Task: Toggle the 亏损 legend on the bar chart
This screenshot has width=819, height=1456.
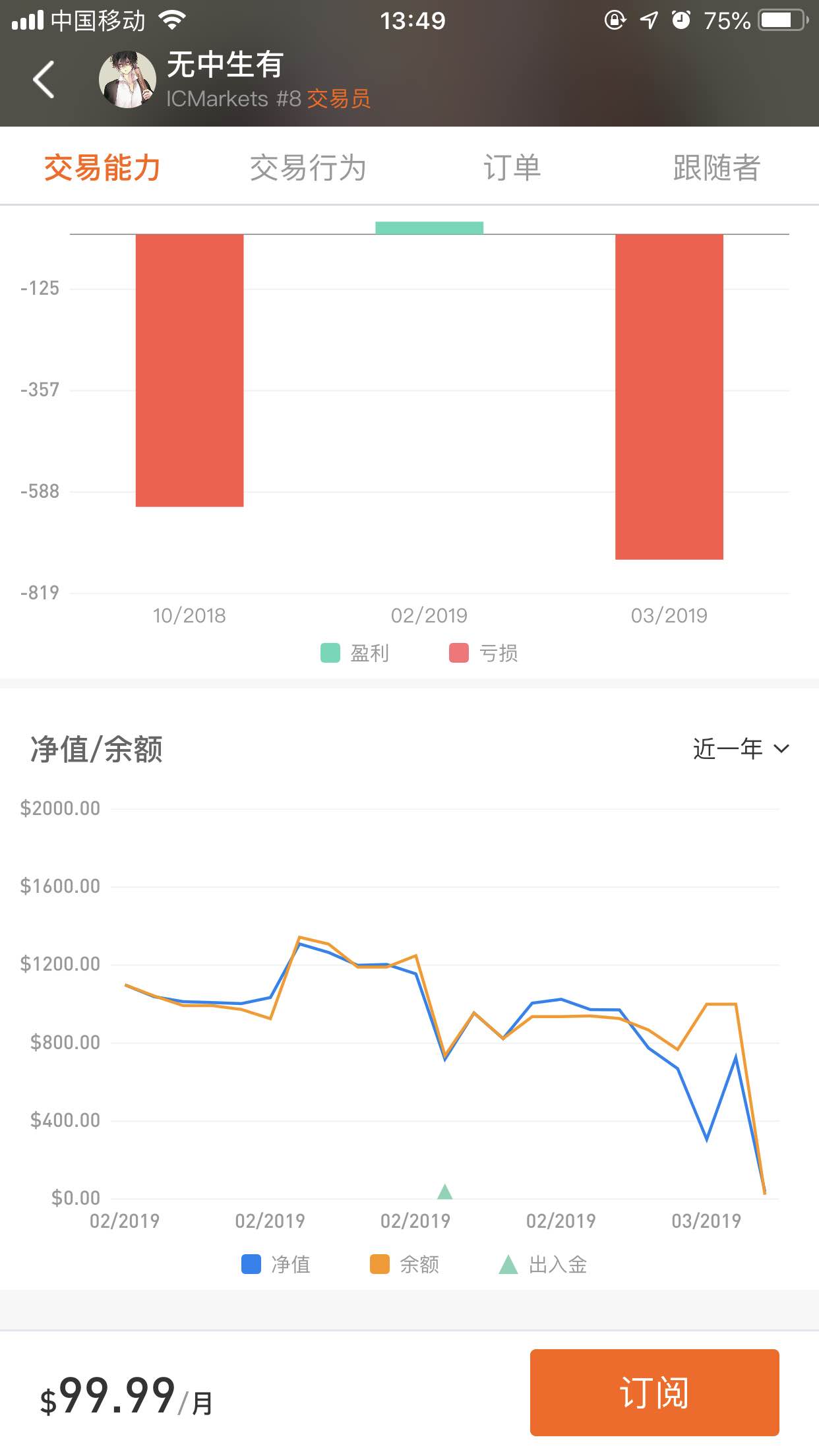Action: [483, 653]
